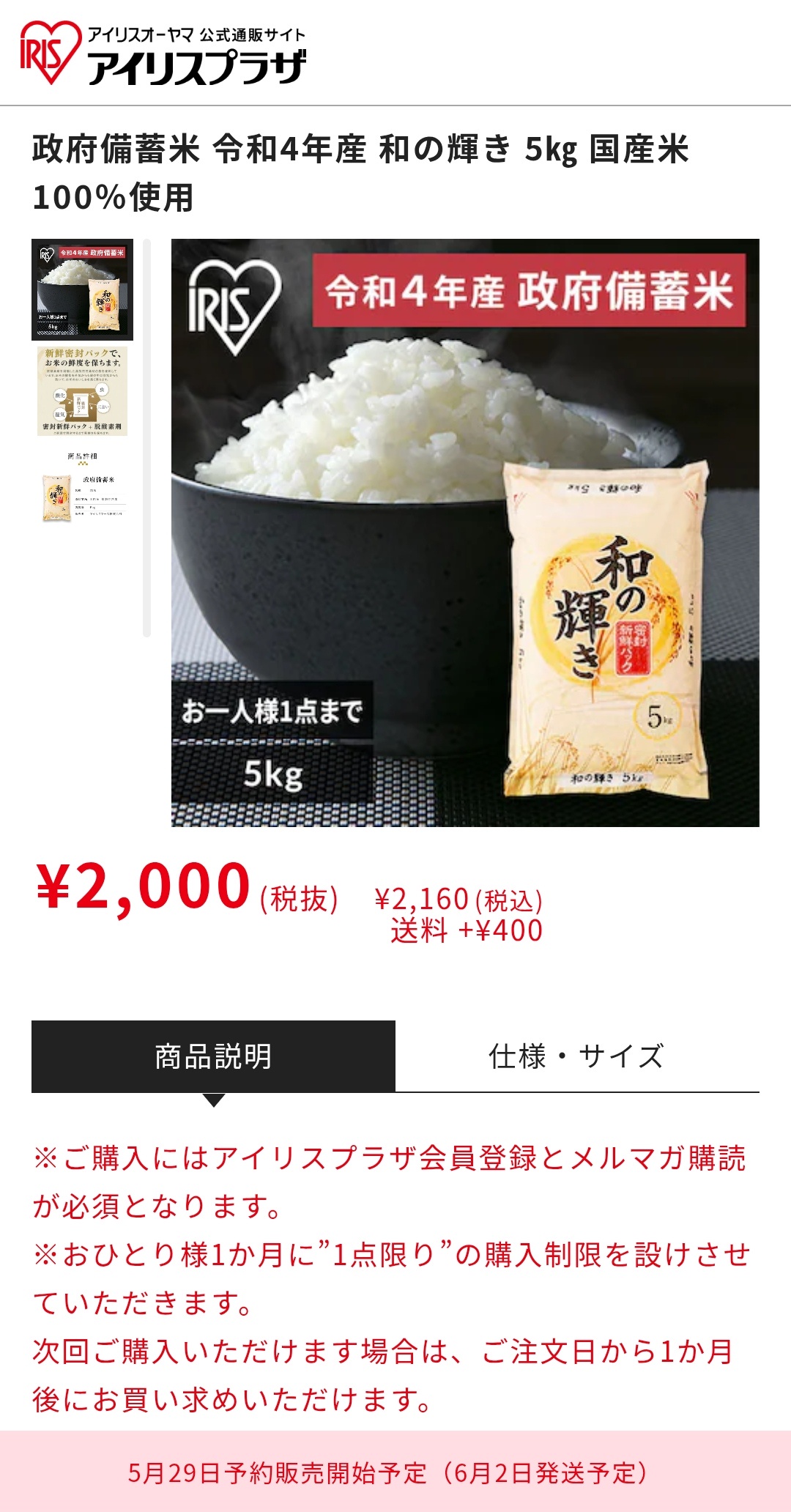Open the Iris Plaza site logo
Screen dimensions: 791x1512
(163, 53)
